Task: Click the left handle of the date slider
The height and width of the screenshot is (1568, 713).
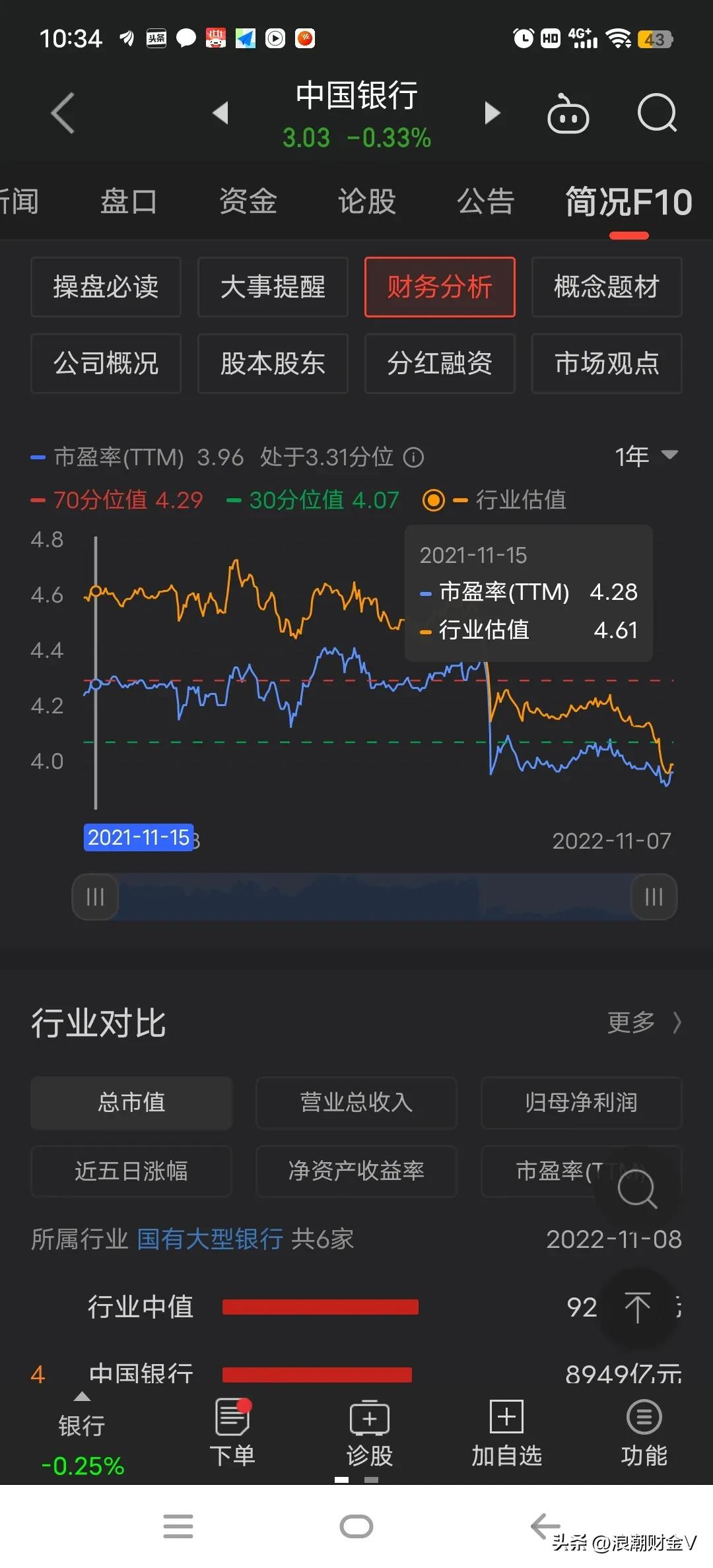Action: 94,896
